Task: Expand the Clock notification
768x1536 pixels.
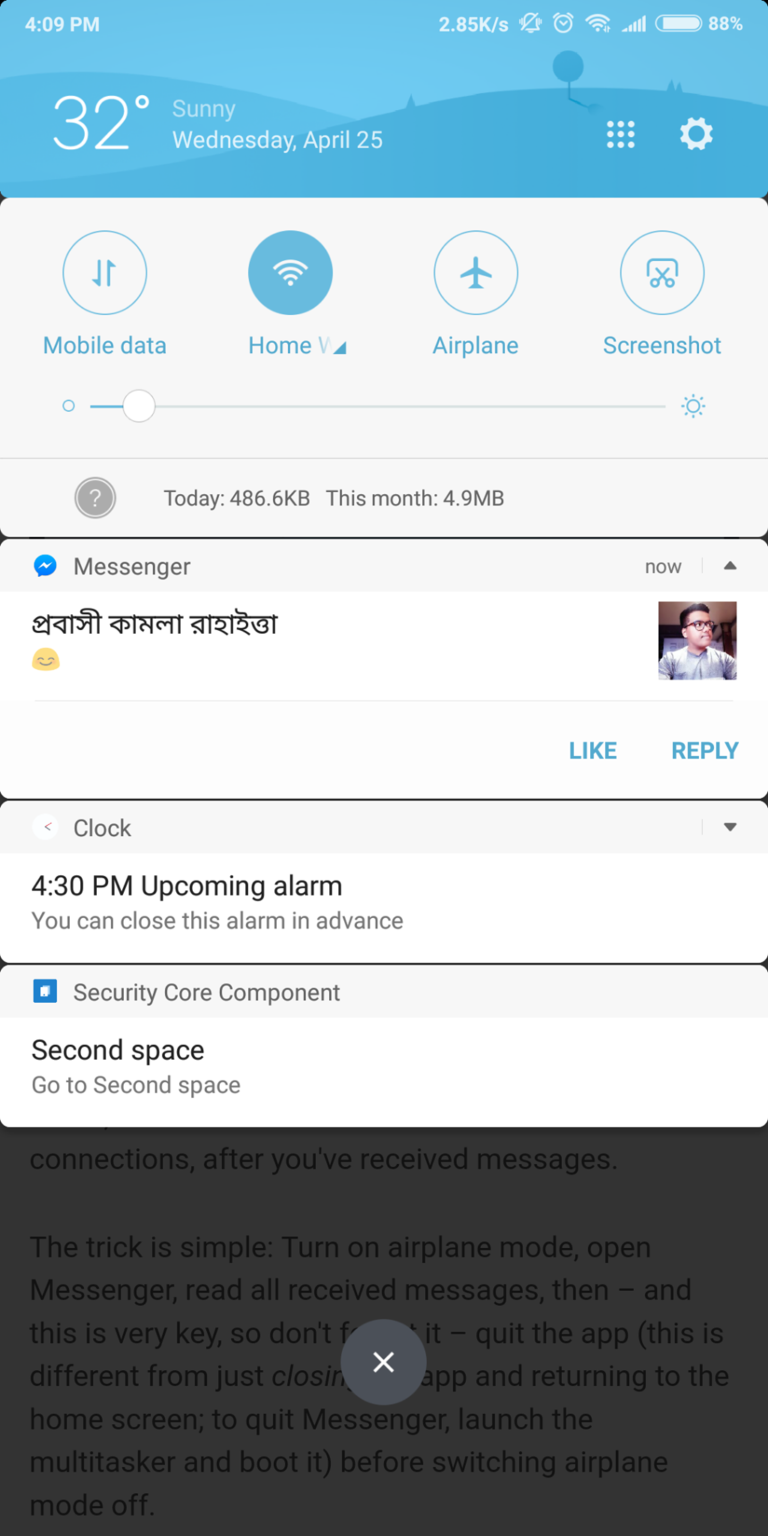Action: pos(730,828)
